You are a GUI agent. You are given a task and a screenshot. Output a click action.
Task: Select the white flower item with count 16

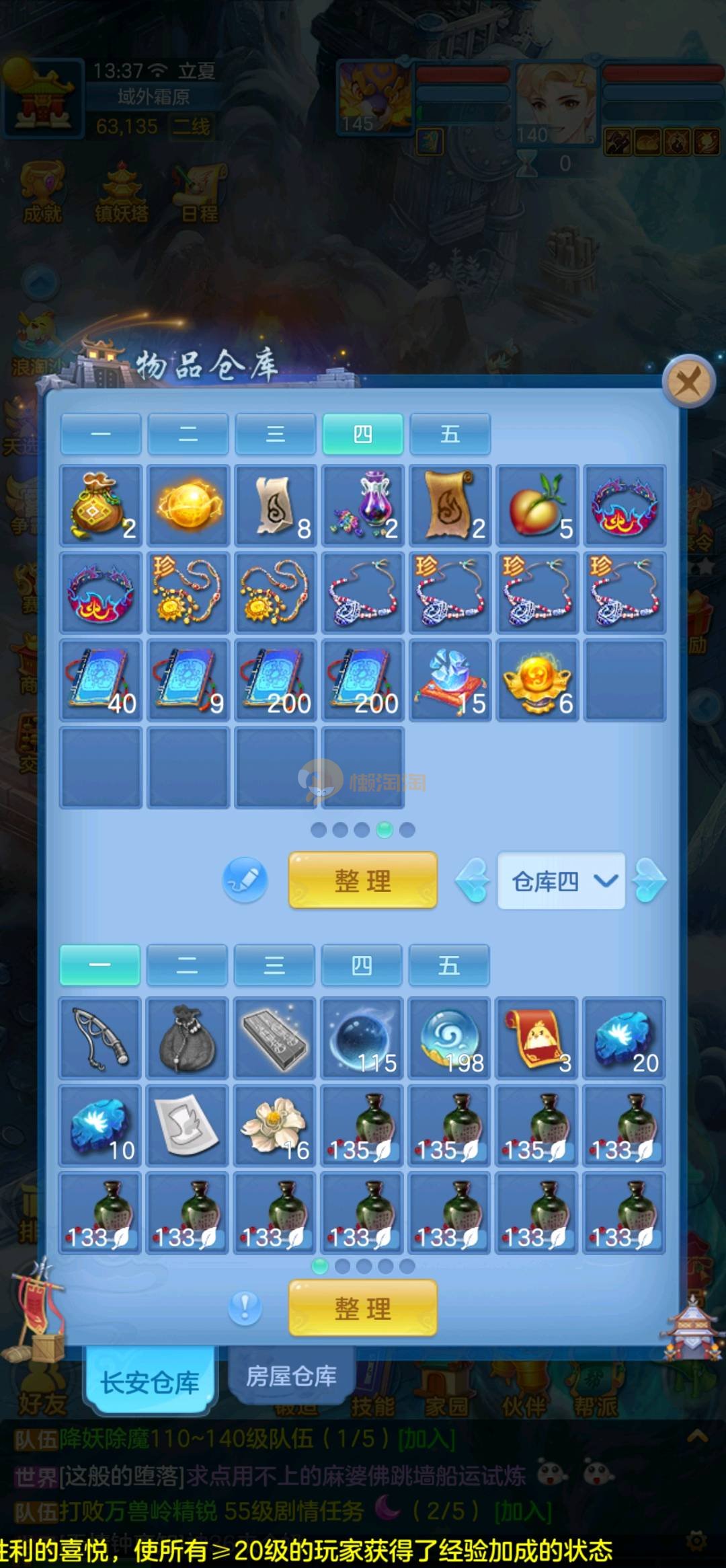(x=274, y=1125)
